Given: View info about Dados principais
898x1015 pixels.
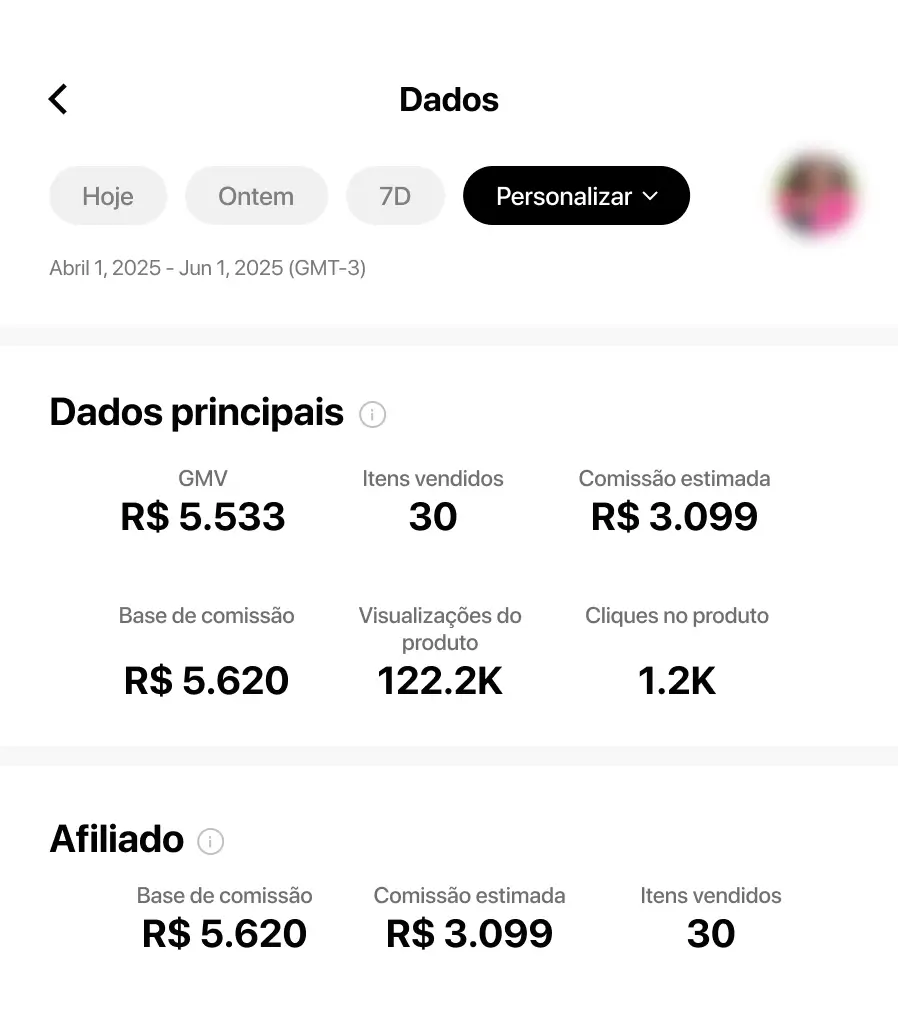Looking at the screenshot, I should (372, 414).
